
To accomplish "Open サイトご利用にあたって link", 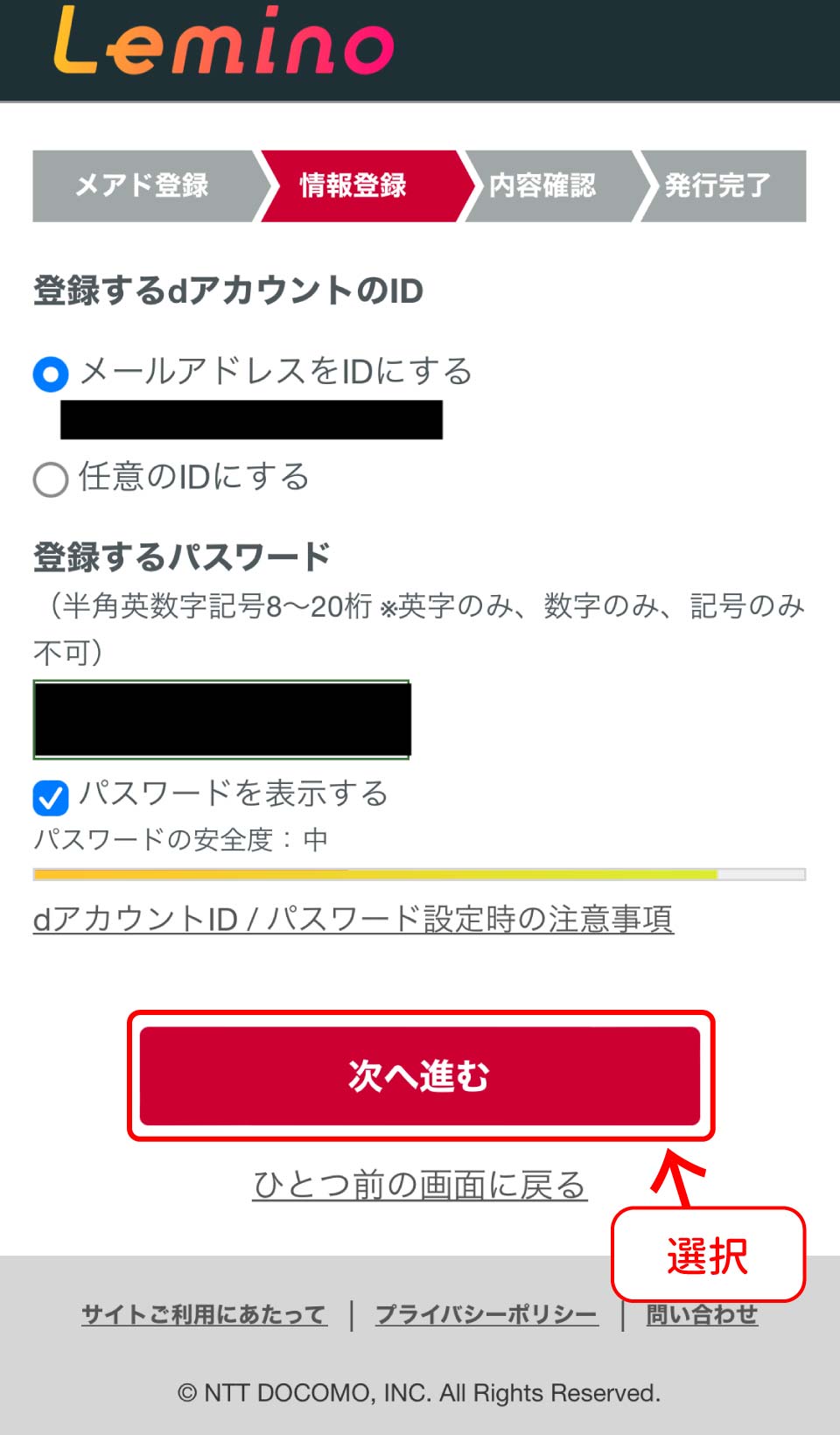I will pyautogui.click(x=204, y=1314).
